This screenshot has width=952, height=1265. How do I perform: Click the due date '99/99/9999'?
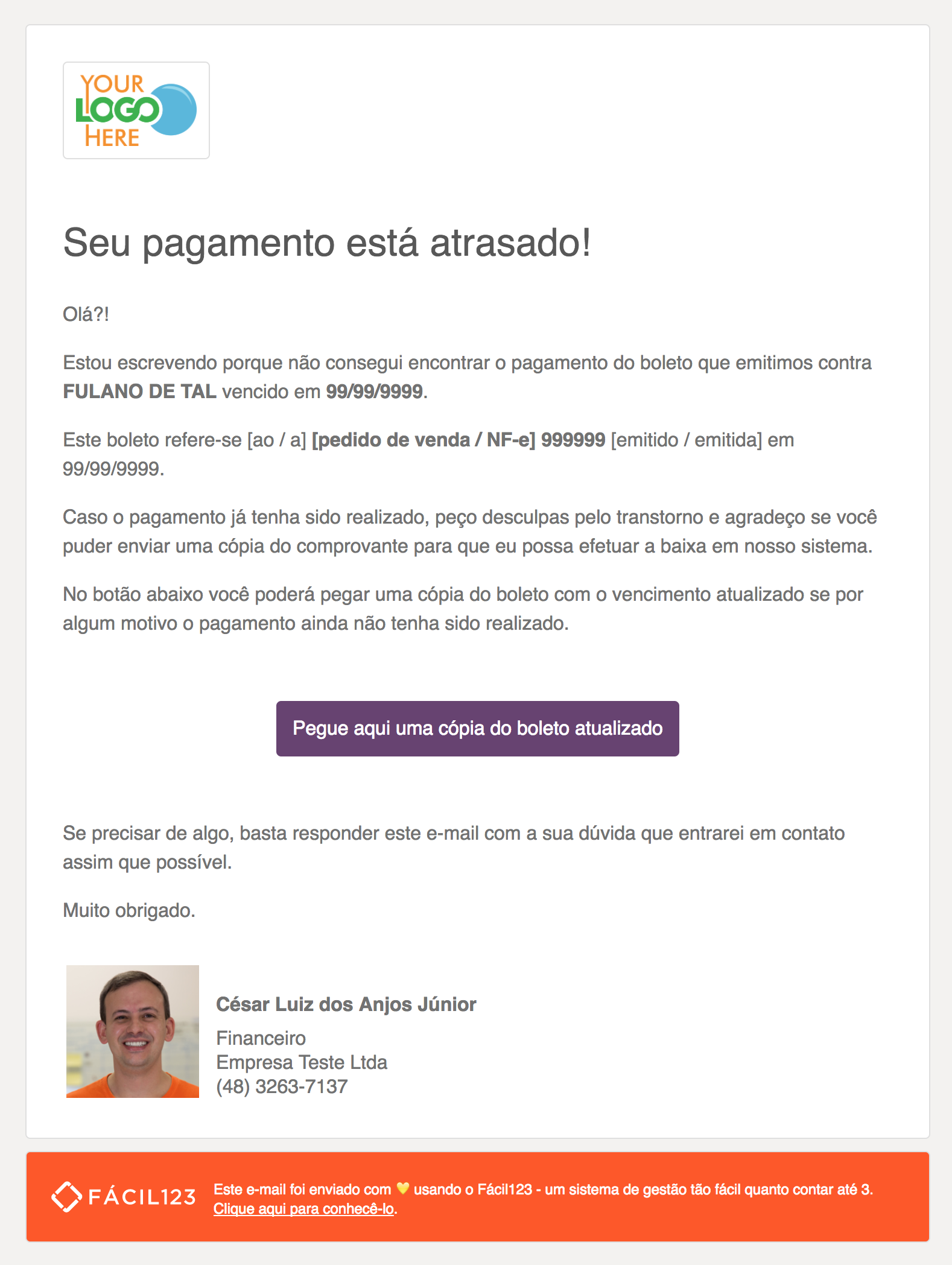(x=374, y=390)
